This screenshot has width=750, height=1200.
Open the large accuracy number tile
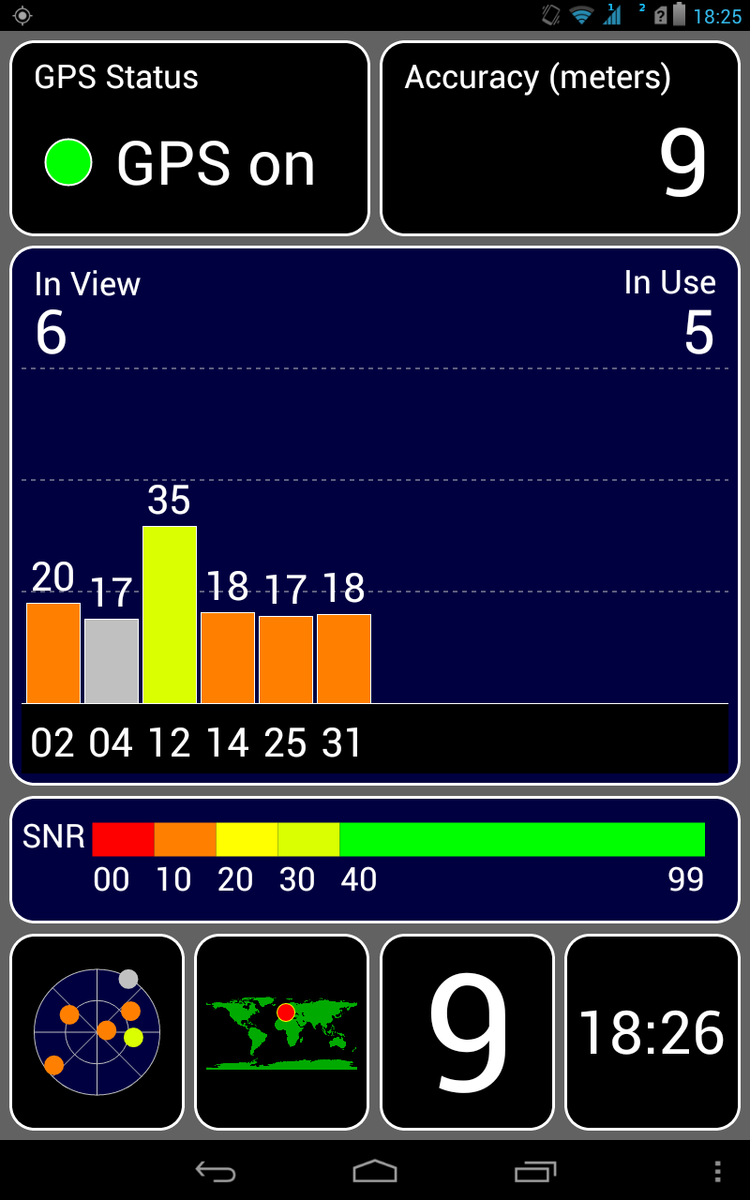coord(467,1031)
